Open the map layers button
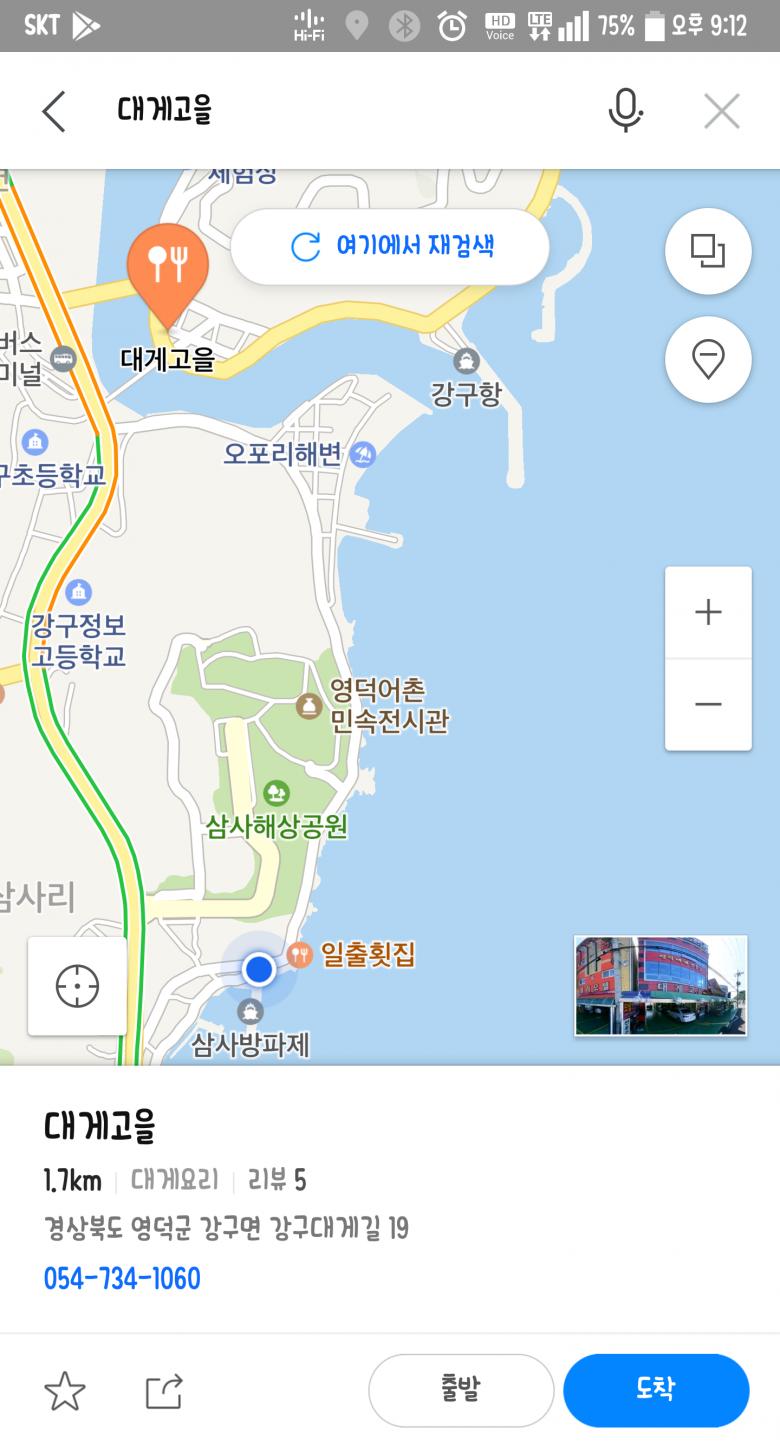This screenshot has height=1447, width=780. [708, 251]
